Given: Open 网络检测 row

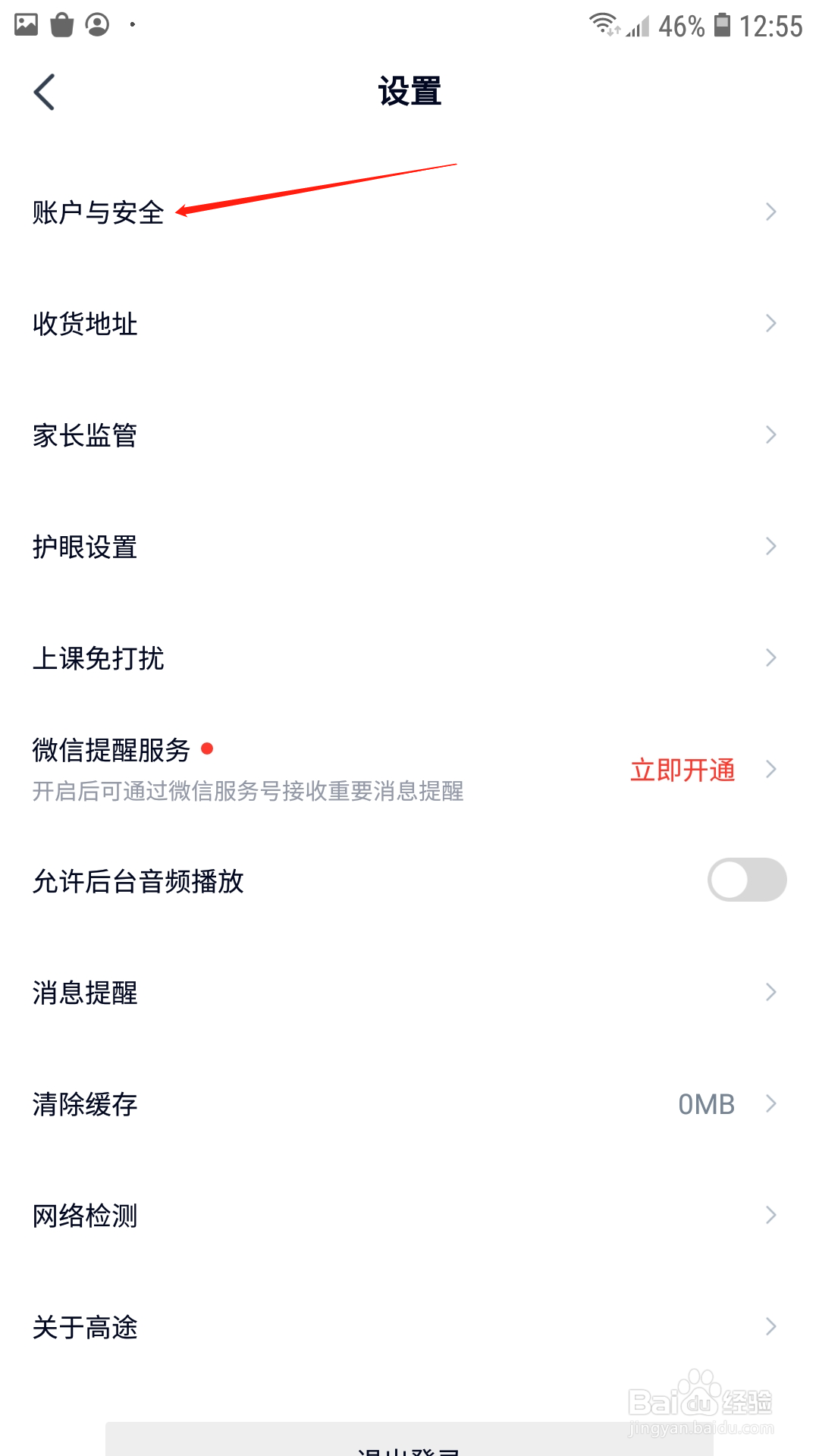Looking at the screenshot, I should coord(409,1216).
